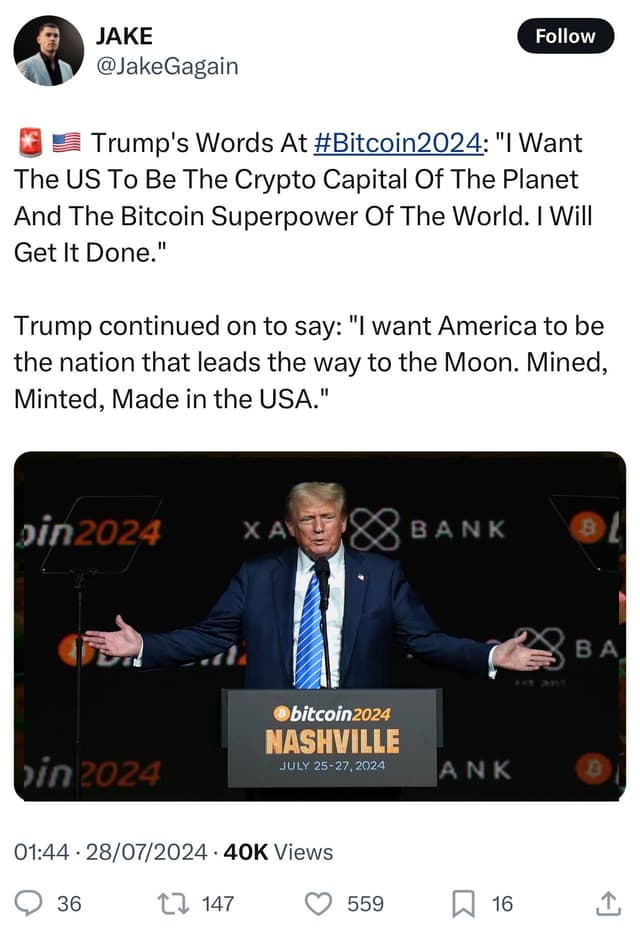Open the #Bitcoin2024 hashtag link
The image size is (640, 932).
[x=398, y=143]
